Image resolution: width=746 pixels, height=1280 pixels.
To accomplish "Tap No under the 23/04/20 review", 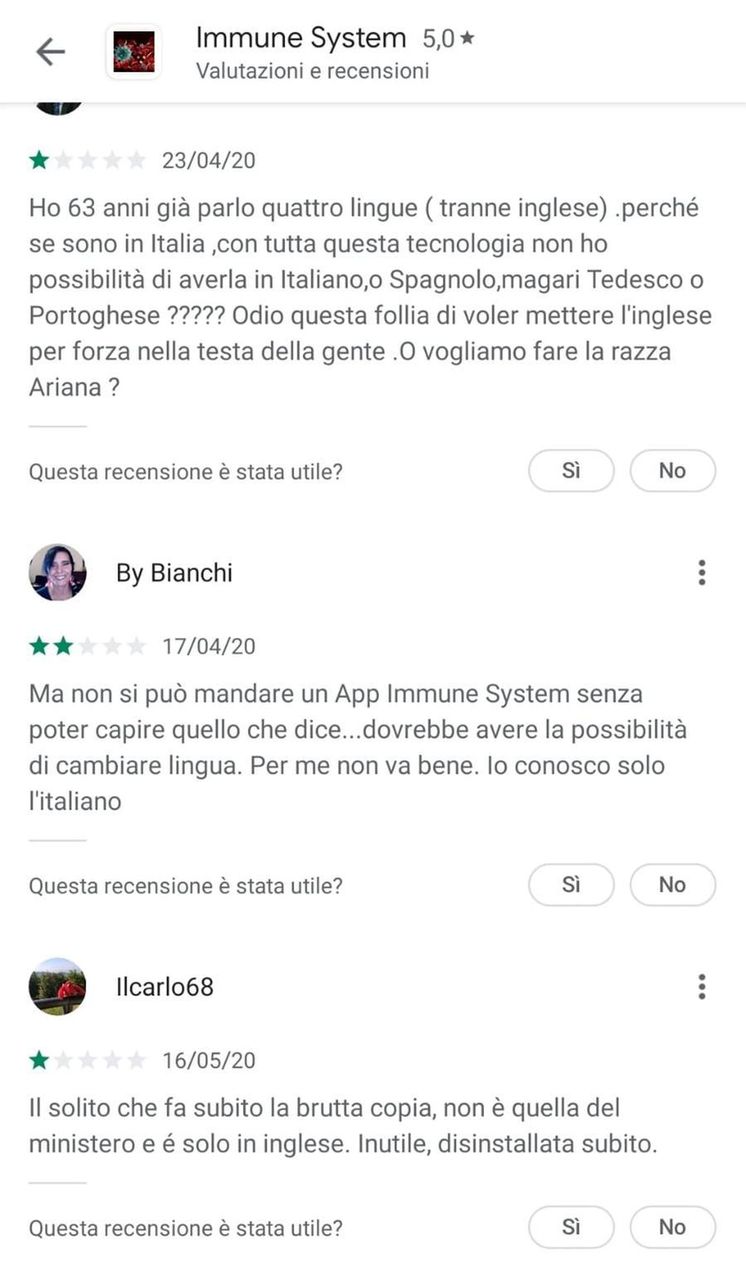I will (x=672, y=471).
